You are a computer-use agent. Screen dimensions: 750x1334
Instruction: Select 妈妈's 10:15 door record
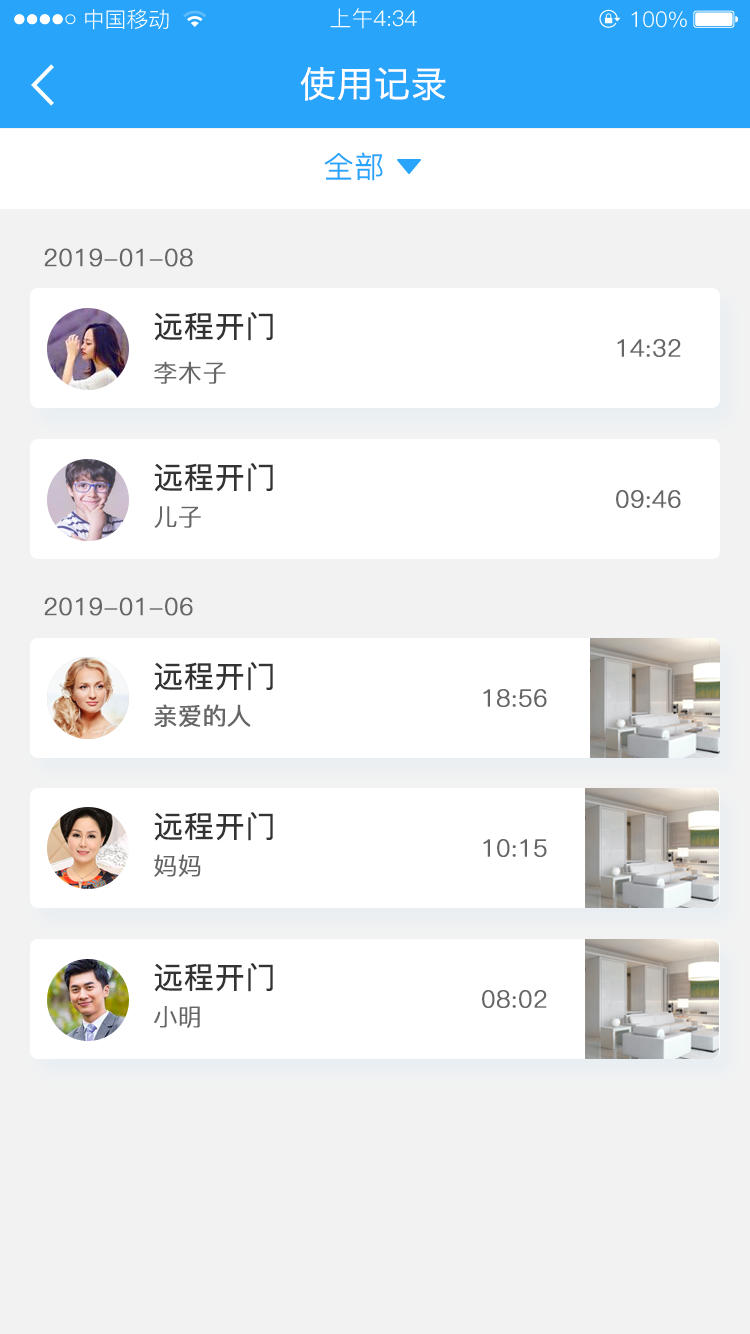coord(375,848)
